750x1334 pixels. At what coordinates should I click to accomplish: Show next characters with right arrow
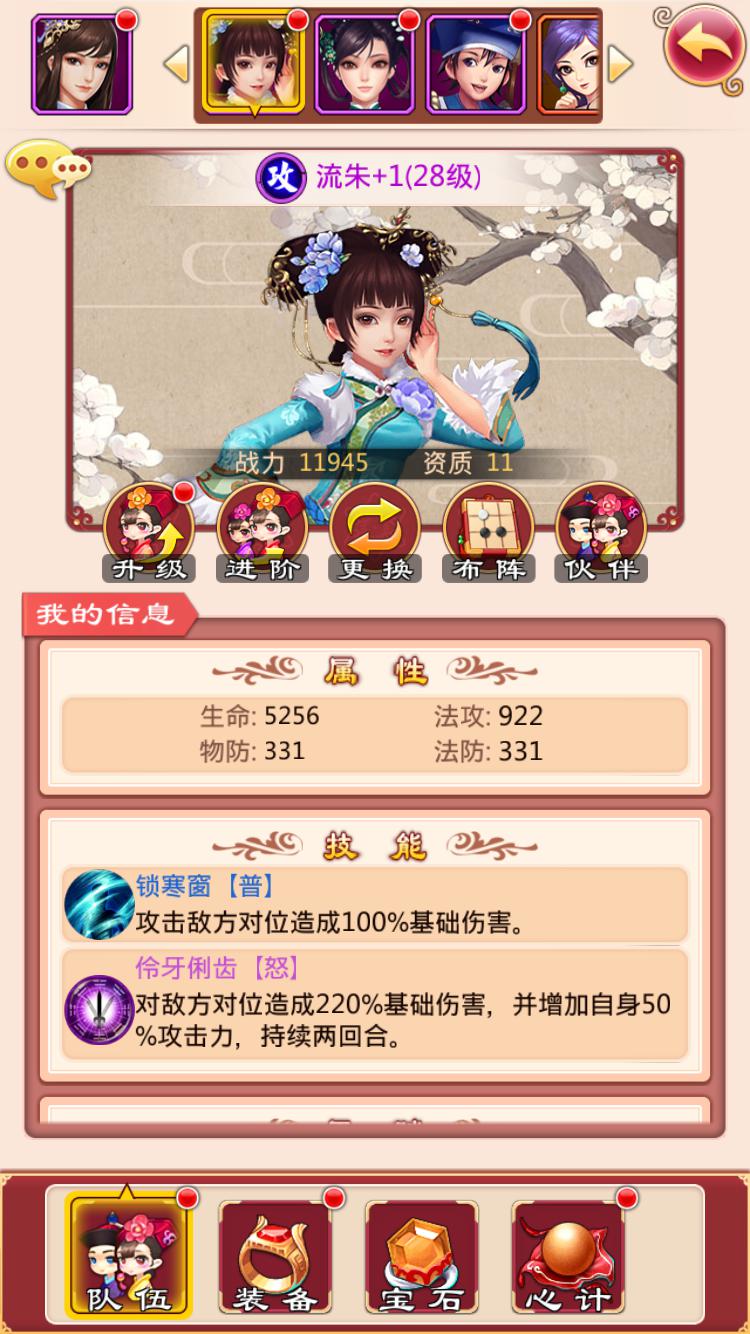[620, 64]
